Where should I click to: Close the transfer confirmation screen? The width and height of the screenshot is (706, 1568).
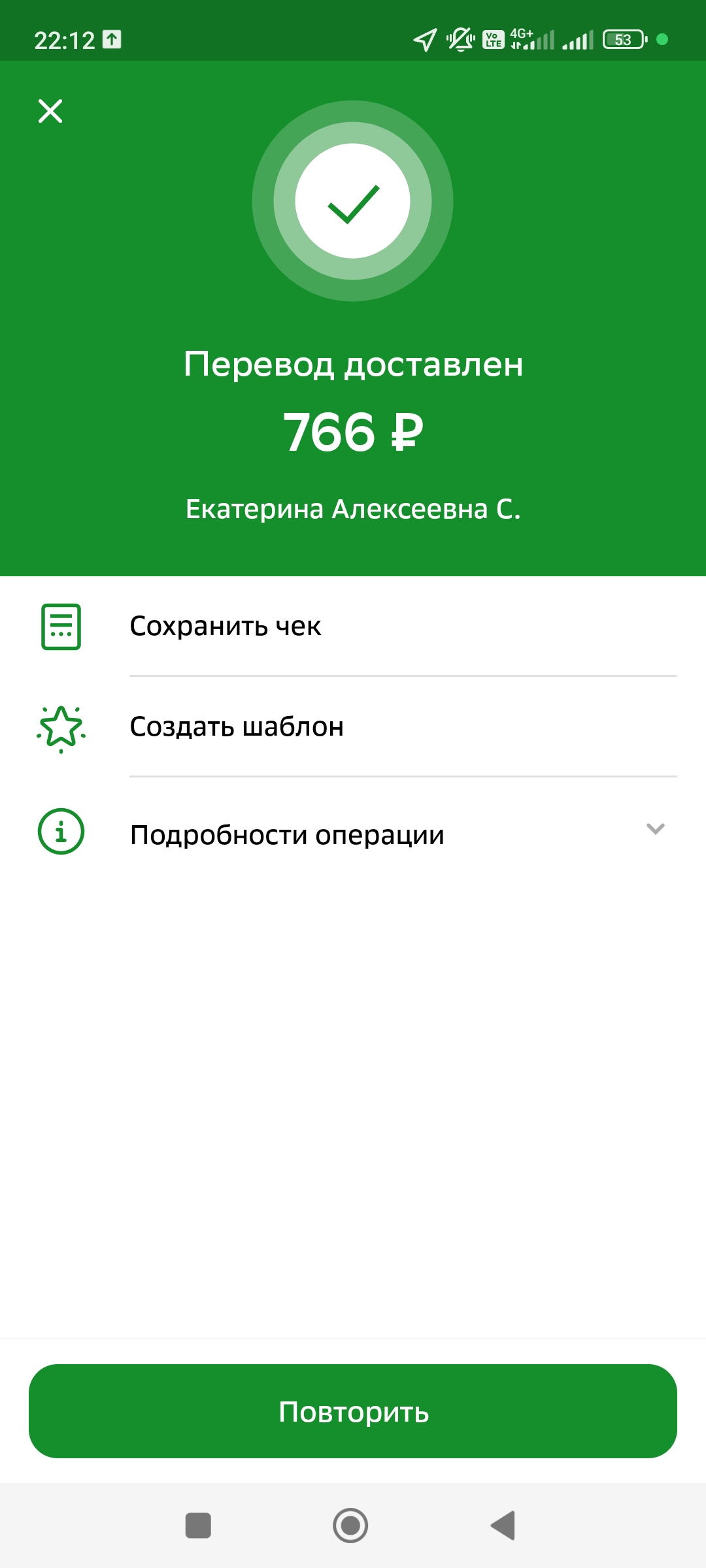(50, 111)
